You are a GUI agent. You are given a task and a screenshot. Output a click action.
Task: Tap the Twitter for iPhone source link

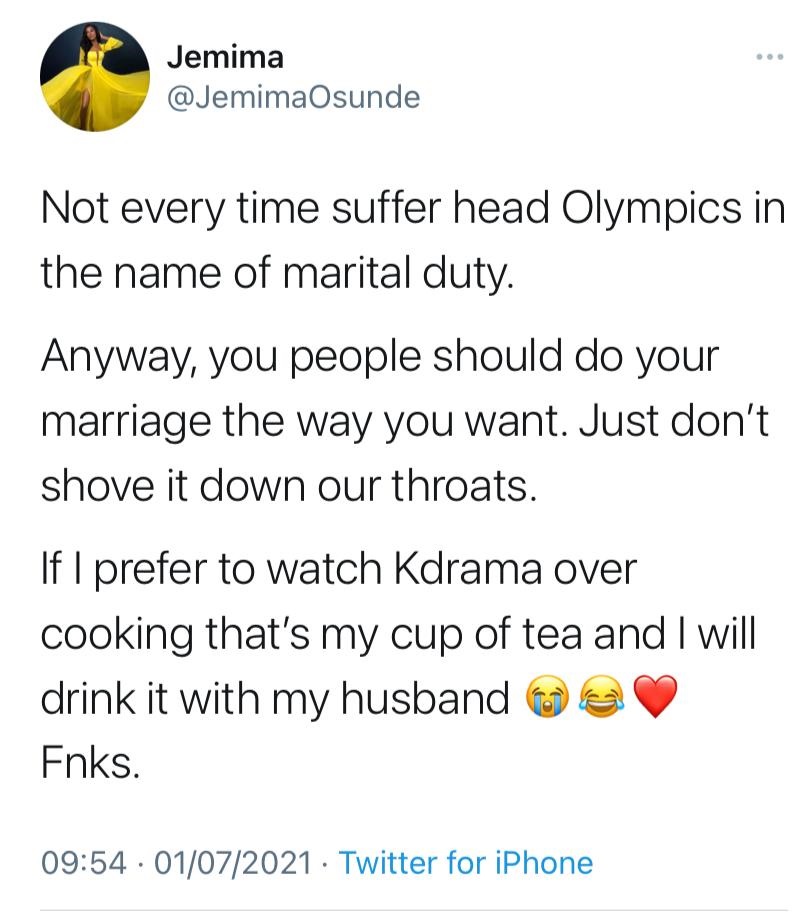(x=466, y=862)
